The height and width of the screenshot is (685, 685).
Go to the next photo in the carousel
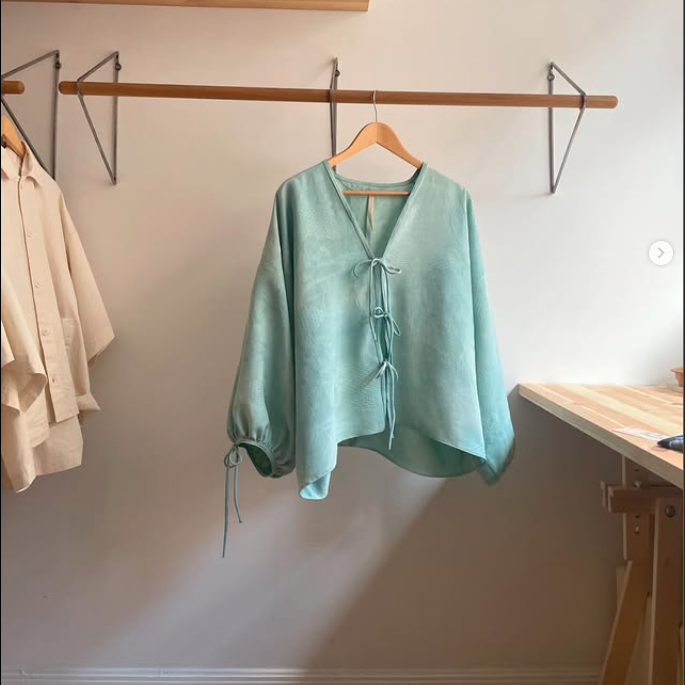pos(660,253)
